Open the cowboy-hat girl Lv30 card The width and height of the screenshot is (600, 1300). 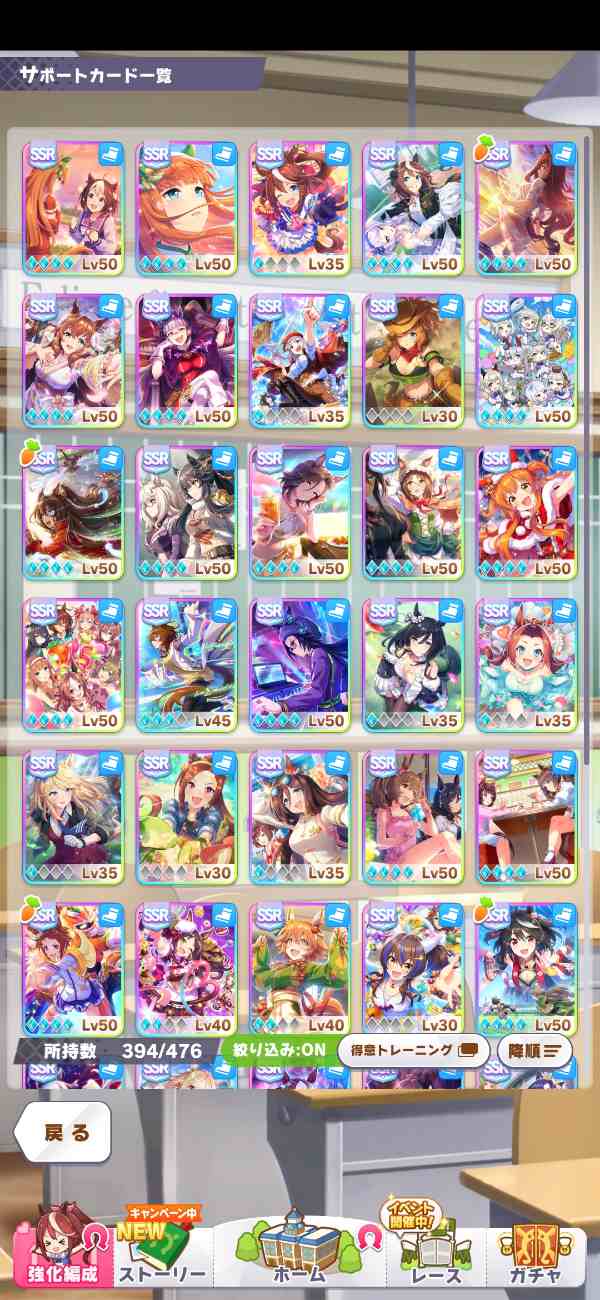pyautogui.click(x=413, y=360)
